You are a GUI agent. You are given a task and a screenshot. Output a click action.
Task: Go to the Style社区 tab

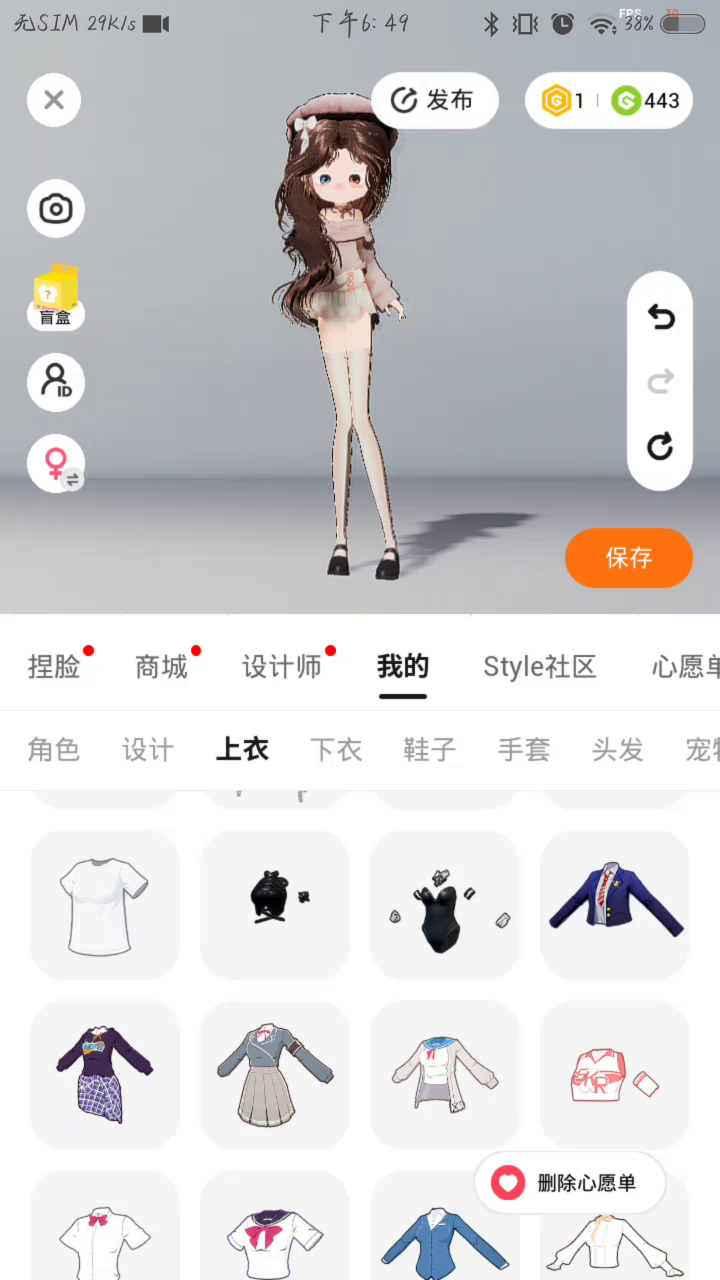click(x=540, y=667)
